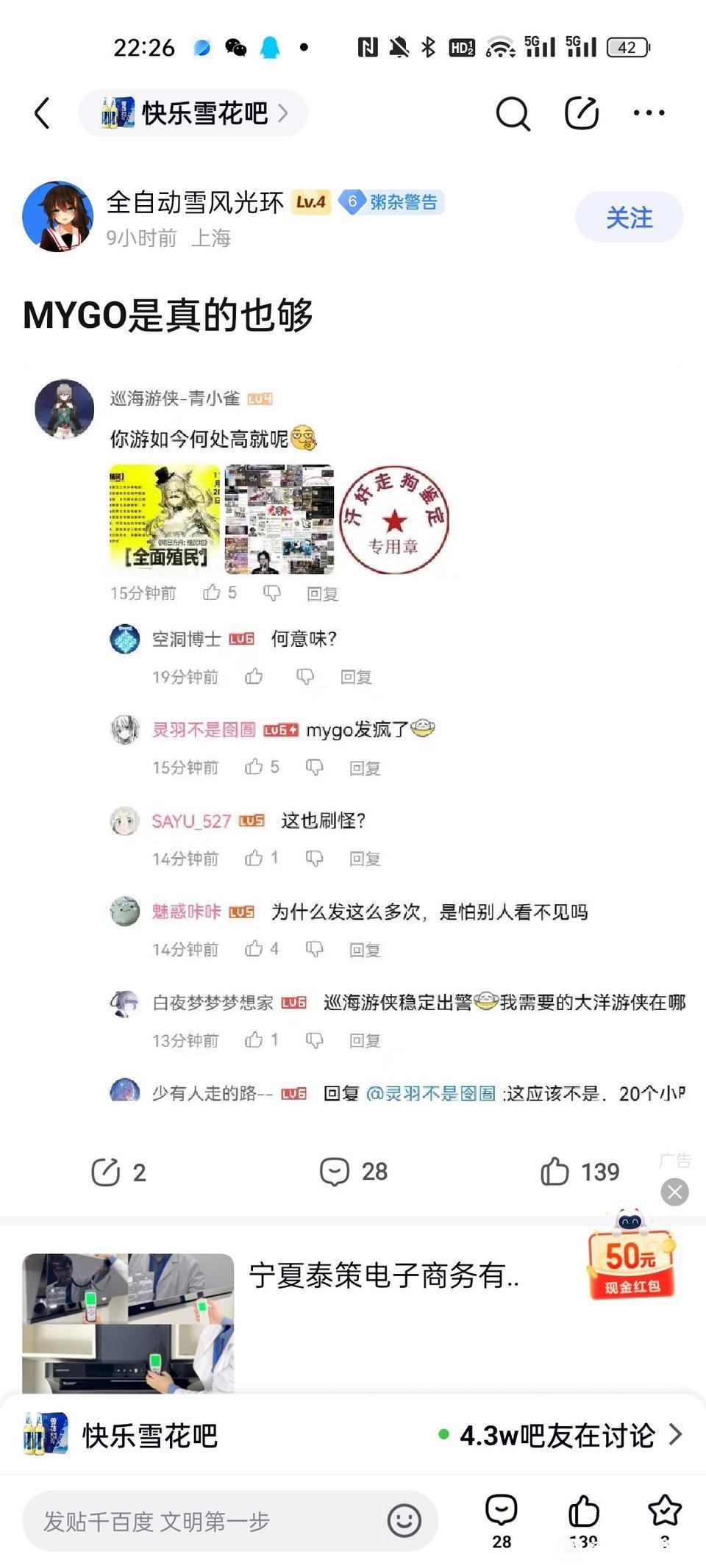The image size is (706, 1568).
Task: Tap the share icon showing 2
Action: tap(118, 1172)
